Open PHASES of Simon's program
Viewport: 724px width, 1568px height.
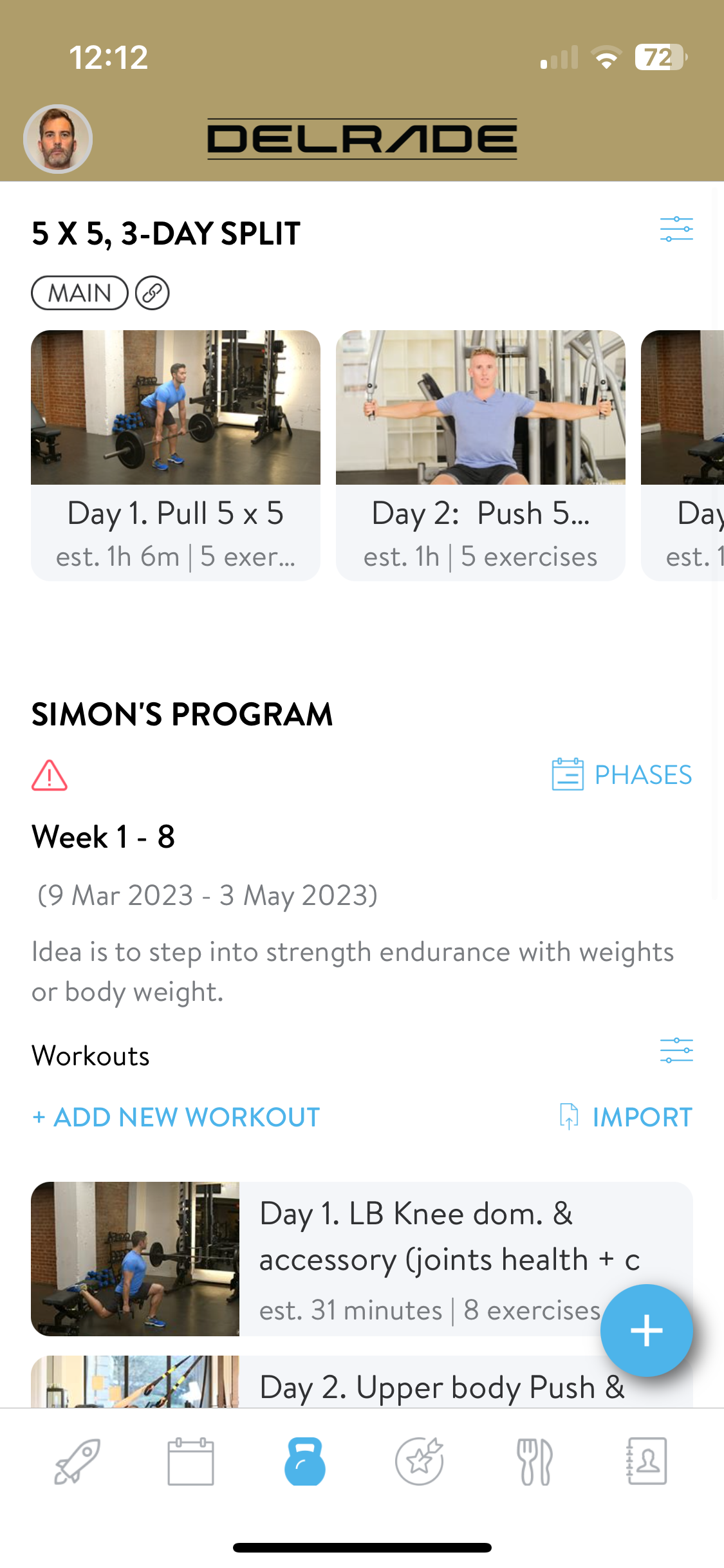(x=622, y=774)
